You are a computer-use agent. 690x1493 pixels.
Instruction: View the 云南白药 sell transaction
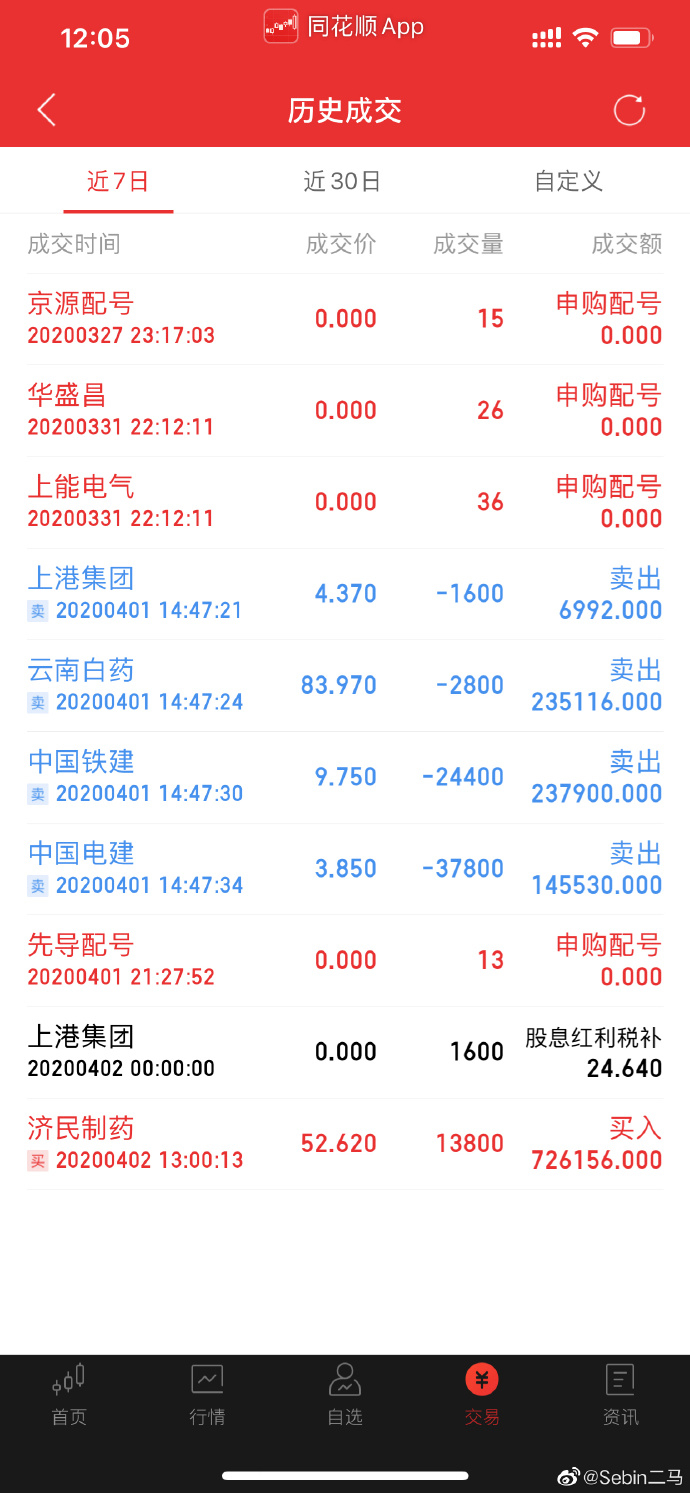pos(344,685)
